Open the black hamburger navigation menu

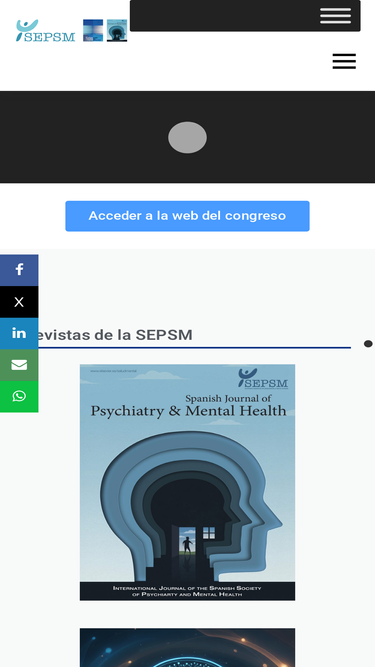pos(344,61)
